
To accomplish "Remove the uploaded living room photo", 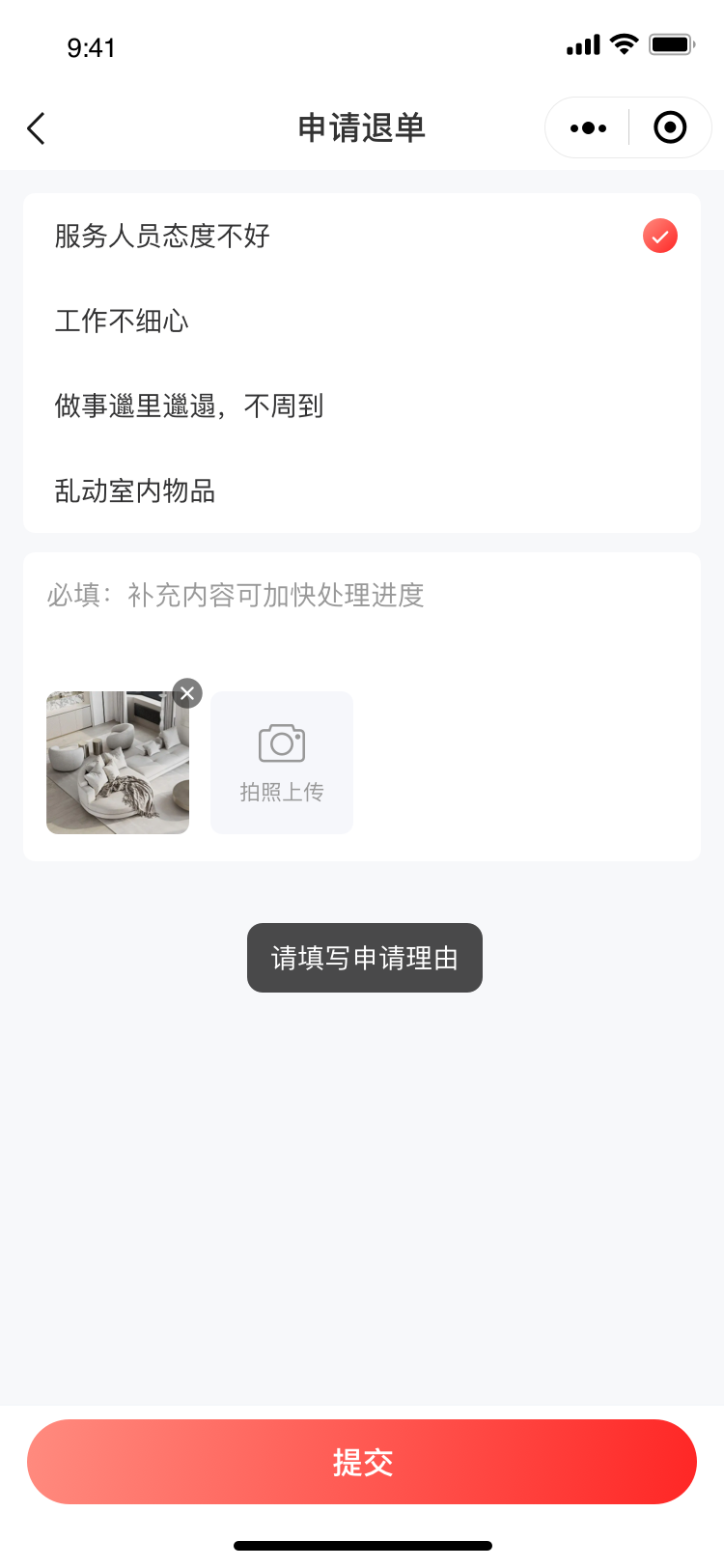I will pyautogui.click(x=187, y=692).
